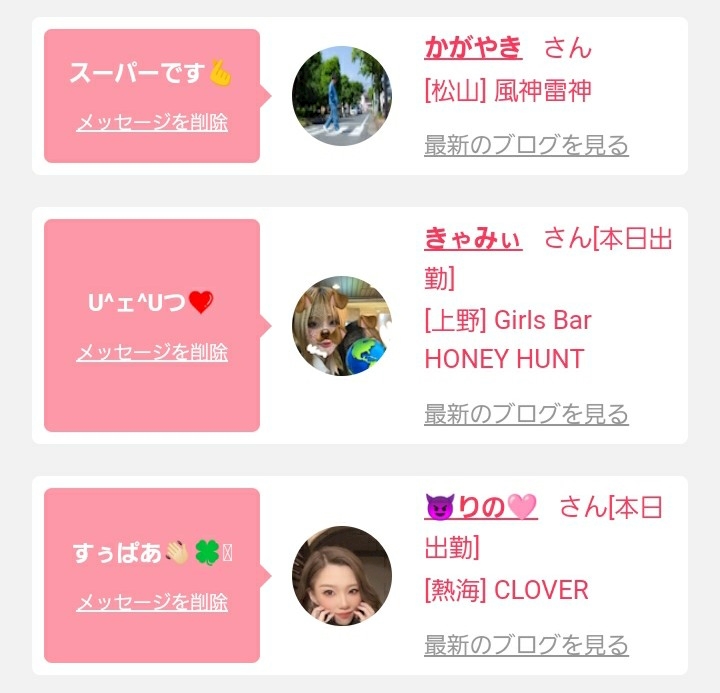The width and height of the screenshot is (720, 693).
Task: View かがやき's latest blog
Action: 526,145
